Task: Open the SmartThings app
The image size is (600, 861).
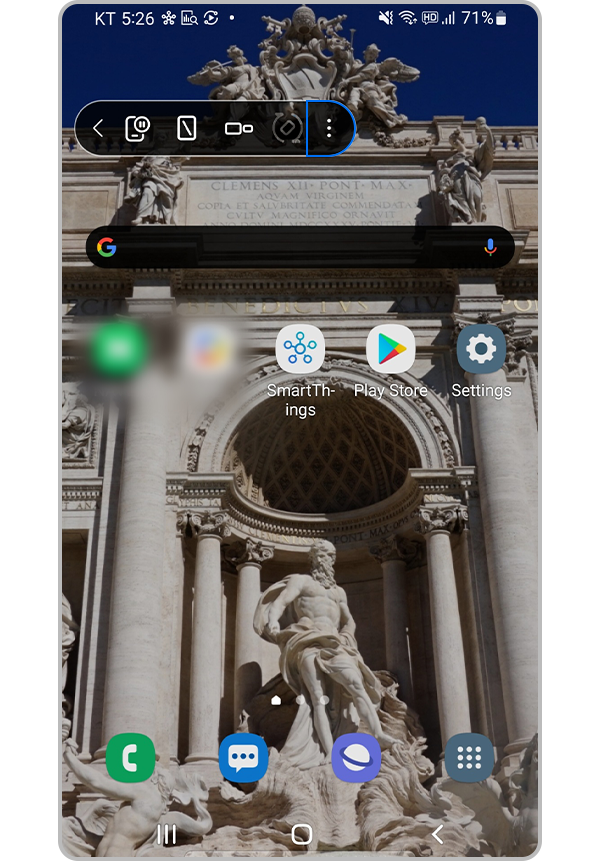Action: (300, 350)
